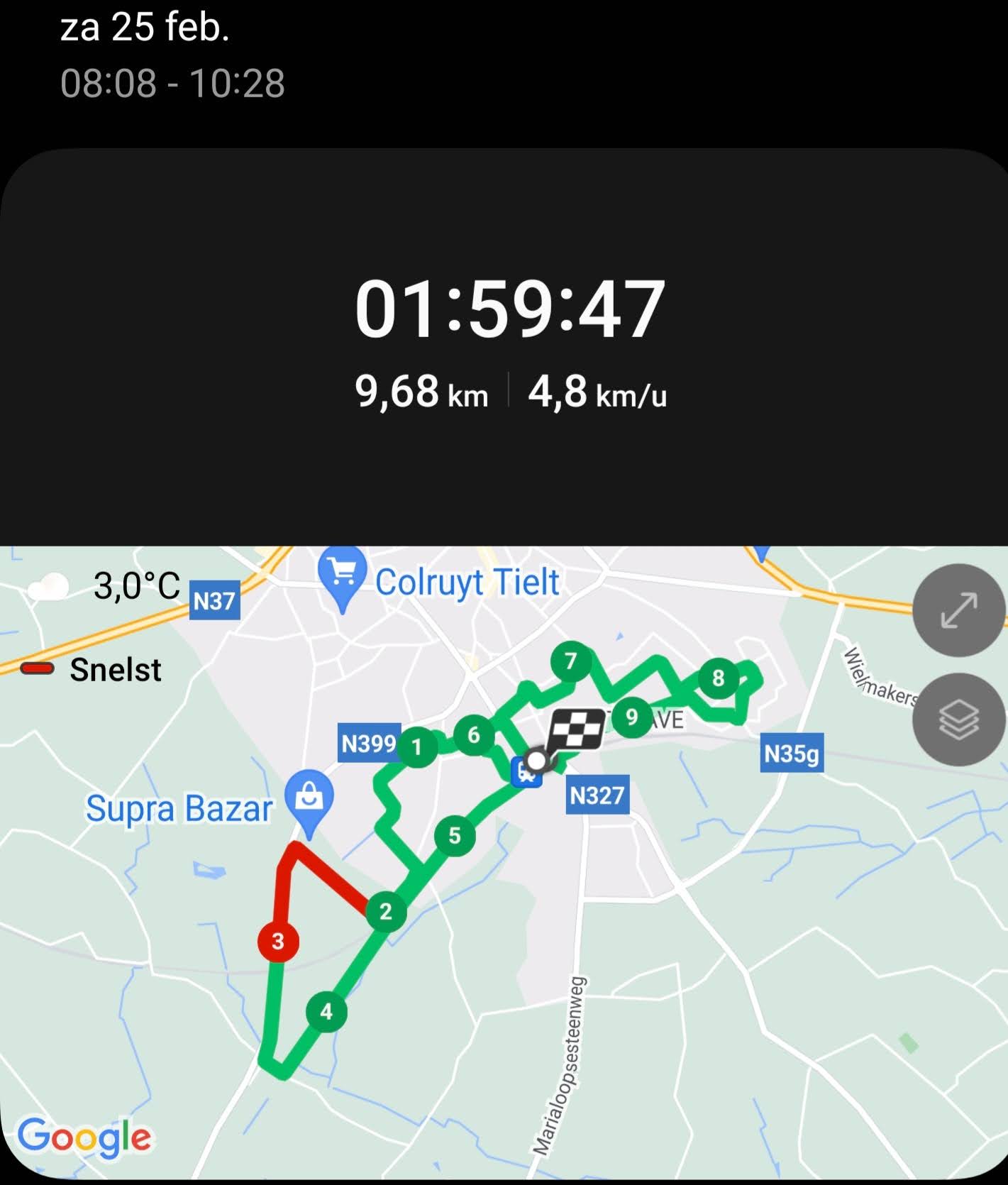Expand the map to full screen
The height and width of the screenshot is (1185, 1008).
(958, 610)
